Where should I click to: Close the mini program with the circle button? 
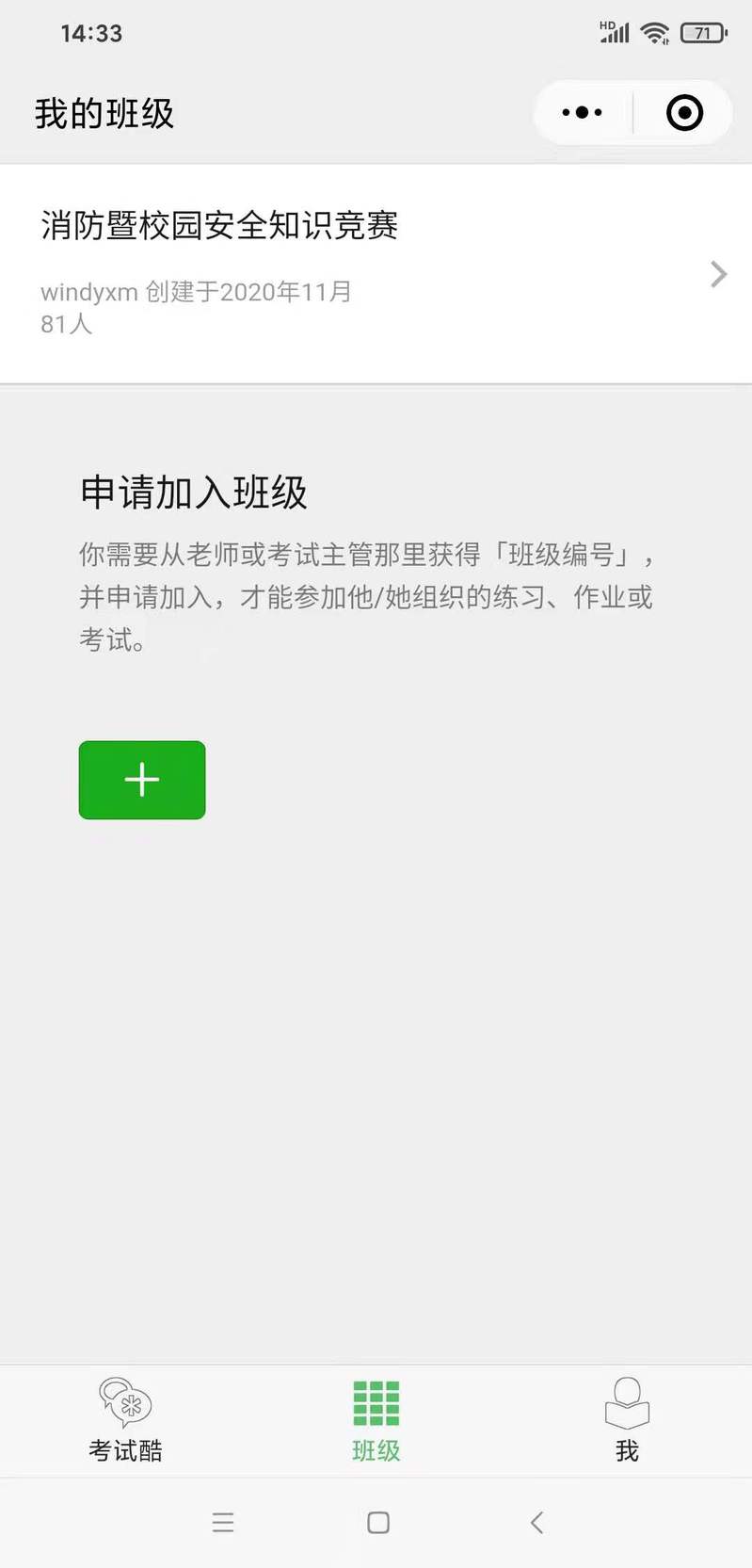click(x=684, y=113)
